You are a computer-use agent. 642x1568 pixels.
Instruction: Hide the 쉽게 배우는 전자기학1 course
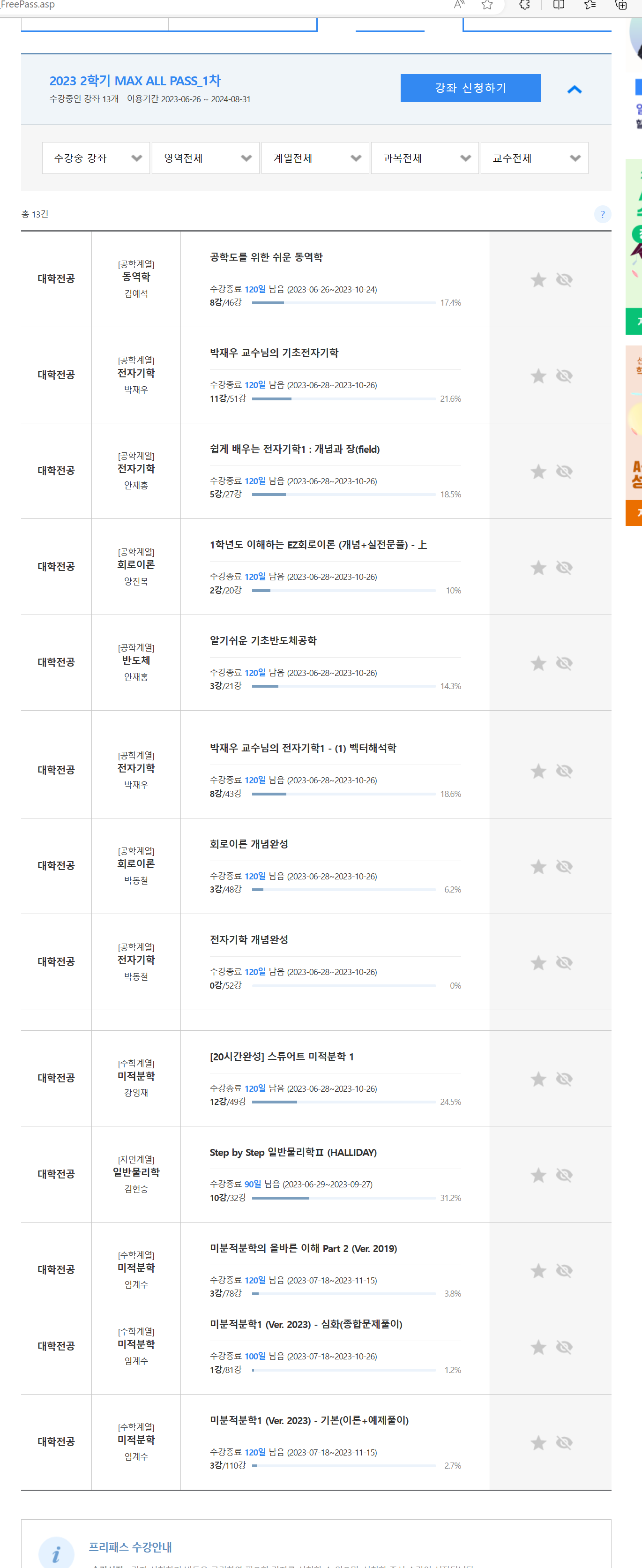(x=564, y=472)
